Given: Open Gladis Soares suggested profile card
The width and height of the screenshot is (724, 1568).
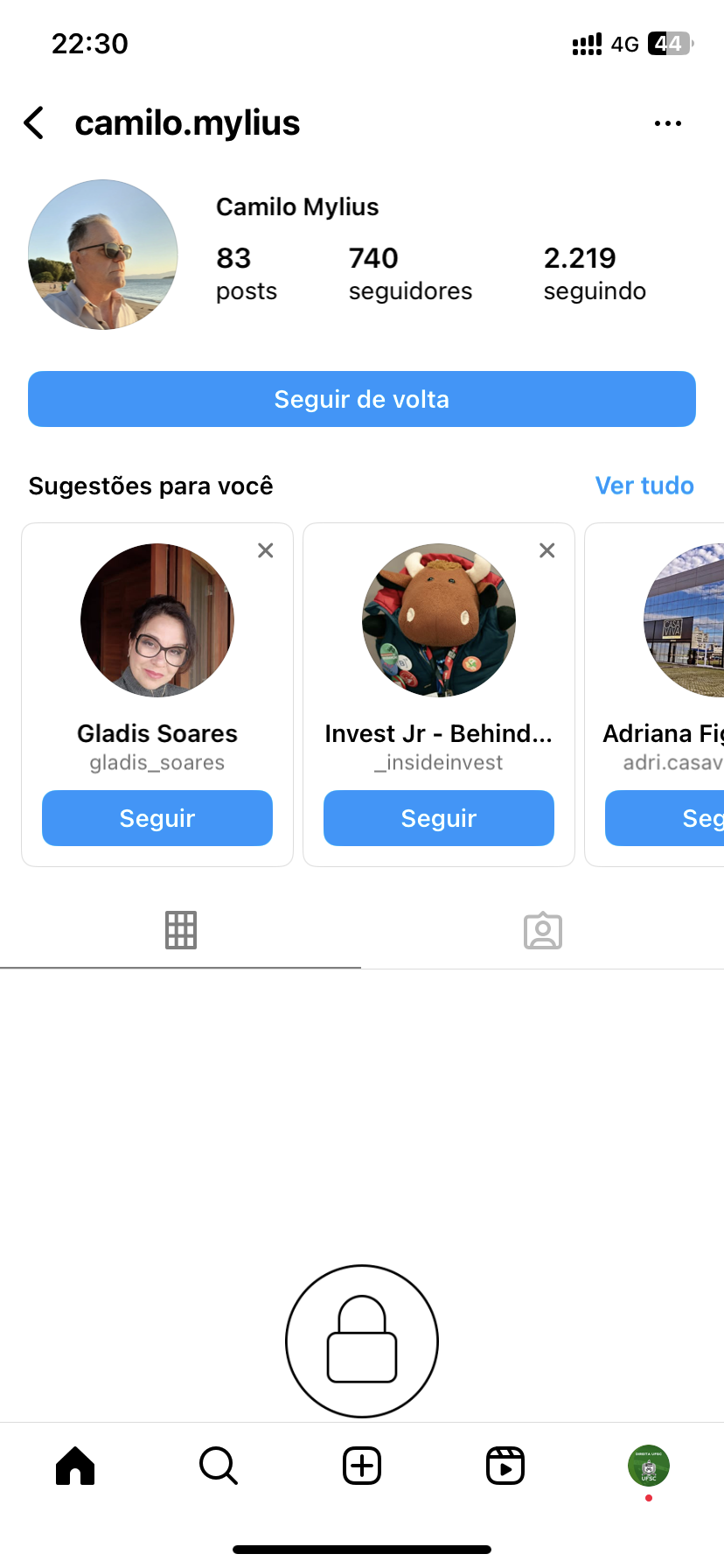Looking at the screenshot, I should point(157,621).
